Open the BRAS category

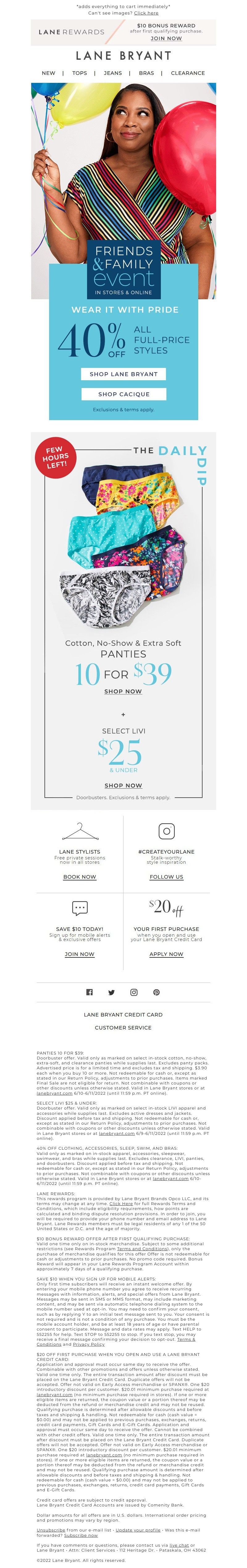click(146, 73)
